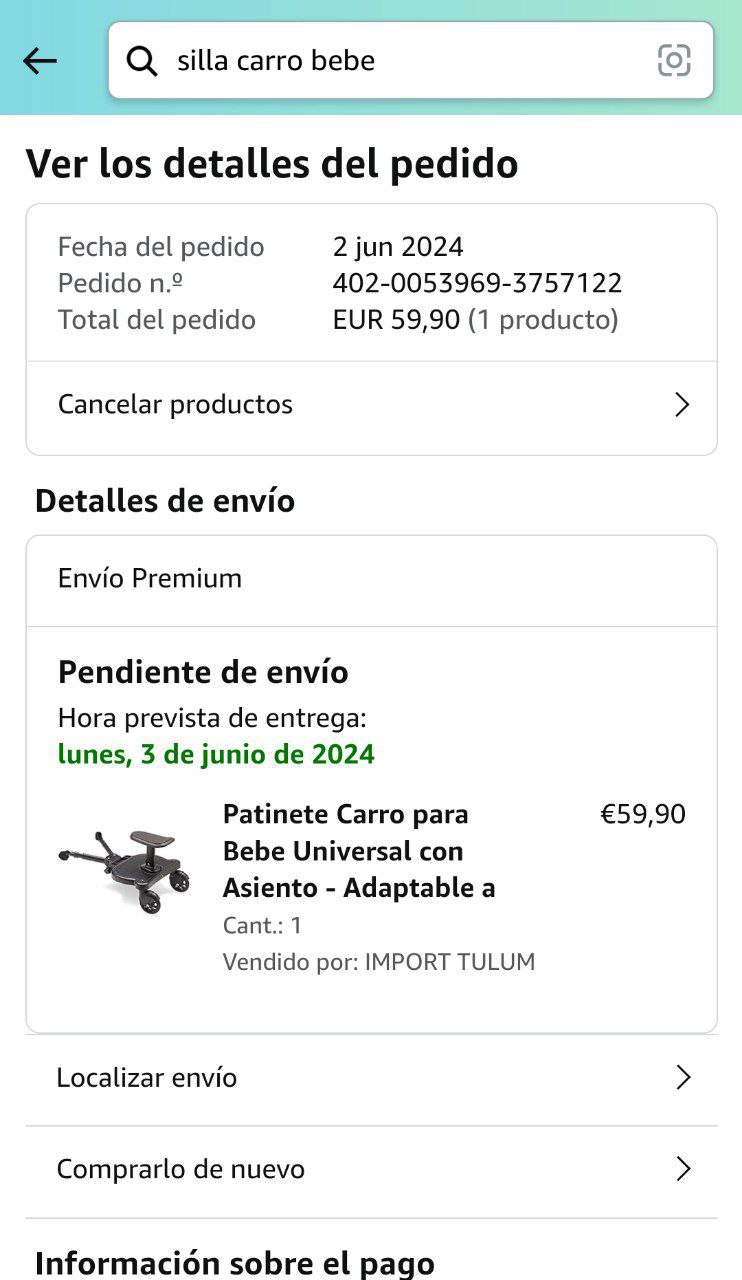Select Comprarlo de nuevo
Screen dimensions: 742x1280
[x=371, y=1169]
